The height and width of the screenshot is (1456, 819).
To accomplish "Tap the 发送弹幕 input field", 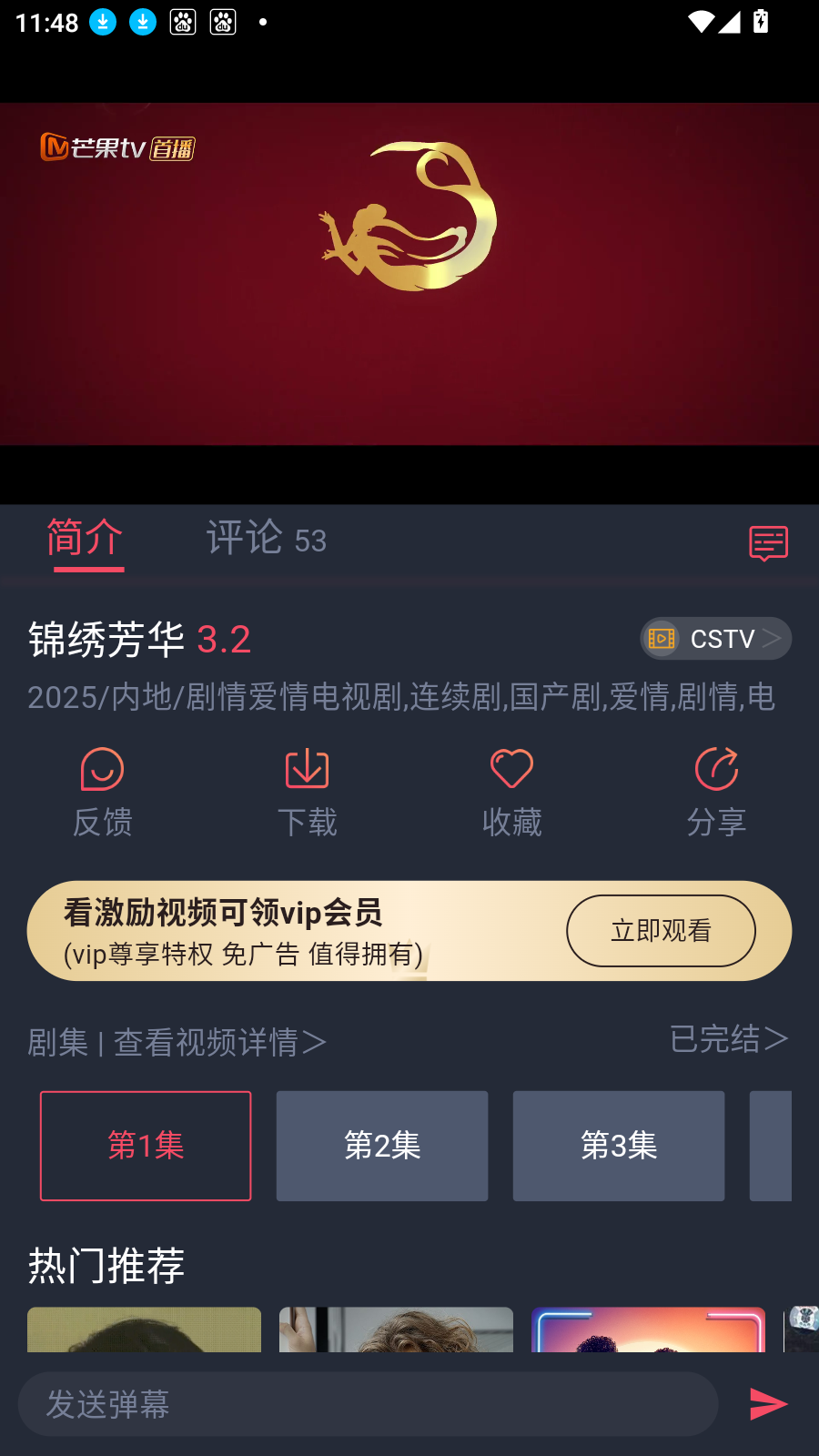I will (x=364, y=1403).
